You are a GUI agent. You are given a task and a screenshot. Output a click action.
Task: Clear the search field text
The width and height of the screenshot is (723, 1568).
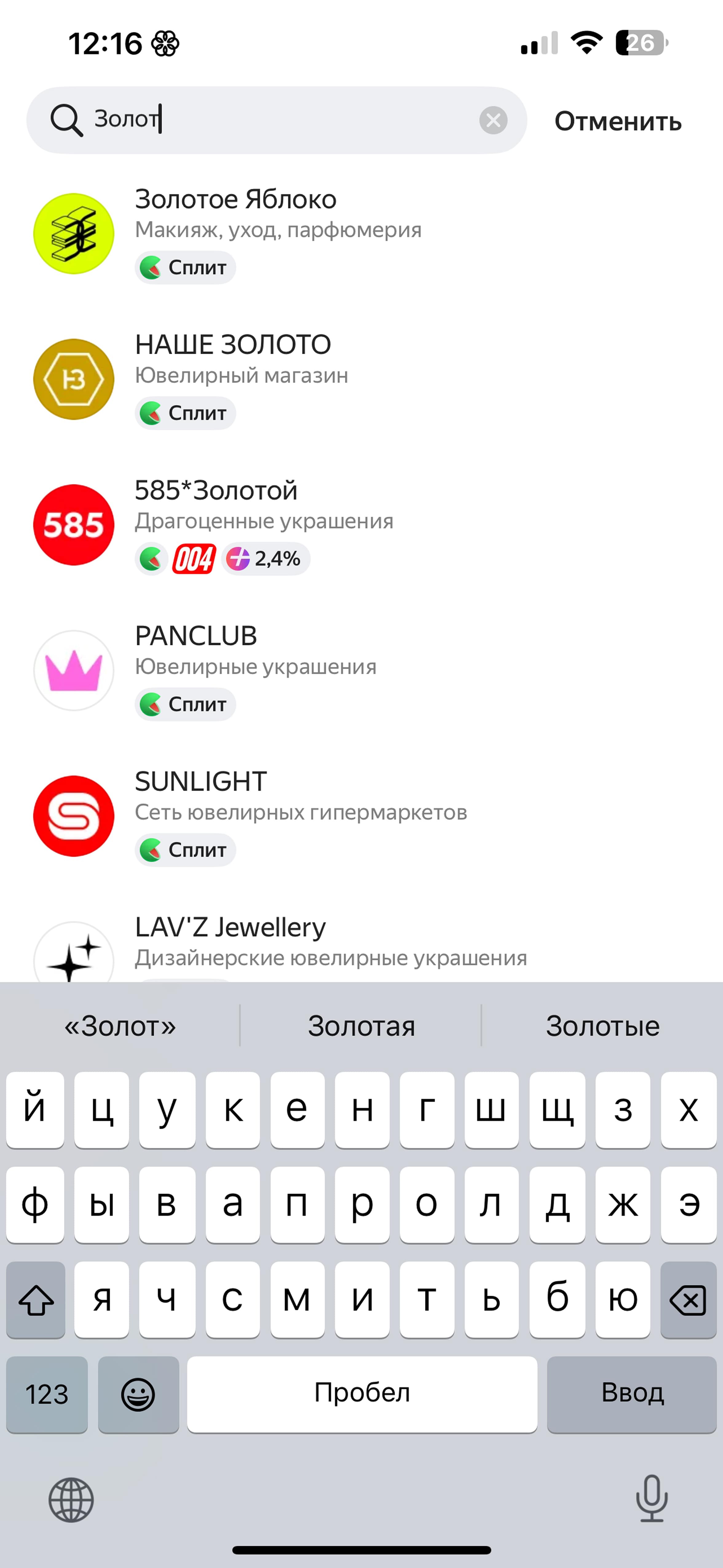(493, 120)
